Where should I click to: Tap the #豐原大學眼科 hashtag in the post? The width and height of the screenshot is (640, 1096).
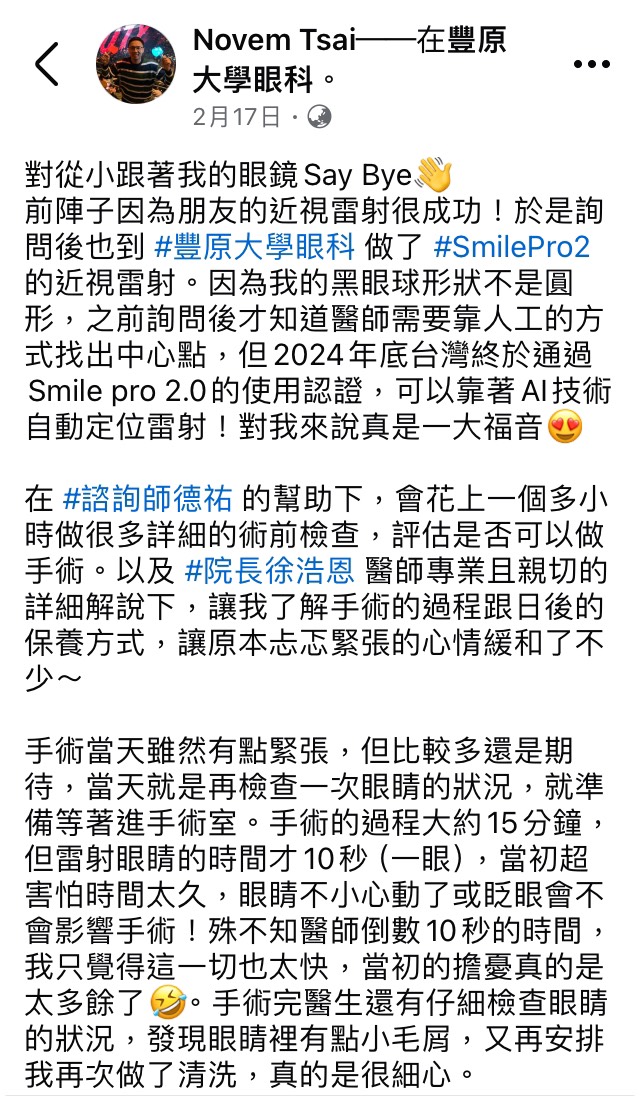tap(254, 246)
